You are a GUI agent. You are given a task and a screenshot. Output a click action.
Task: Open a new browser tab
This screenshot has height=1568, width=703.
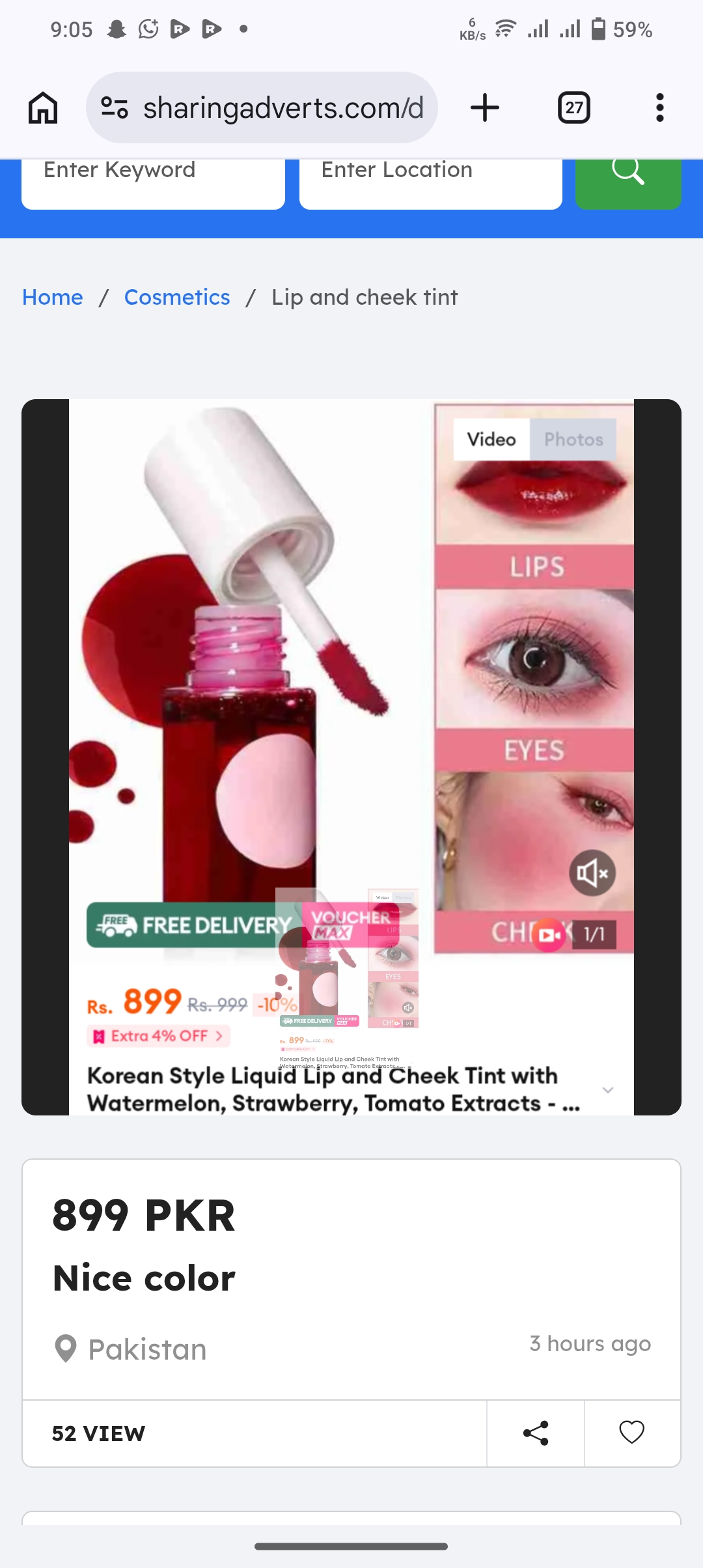485,107
